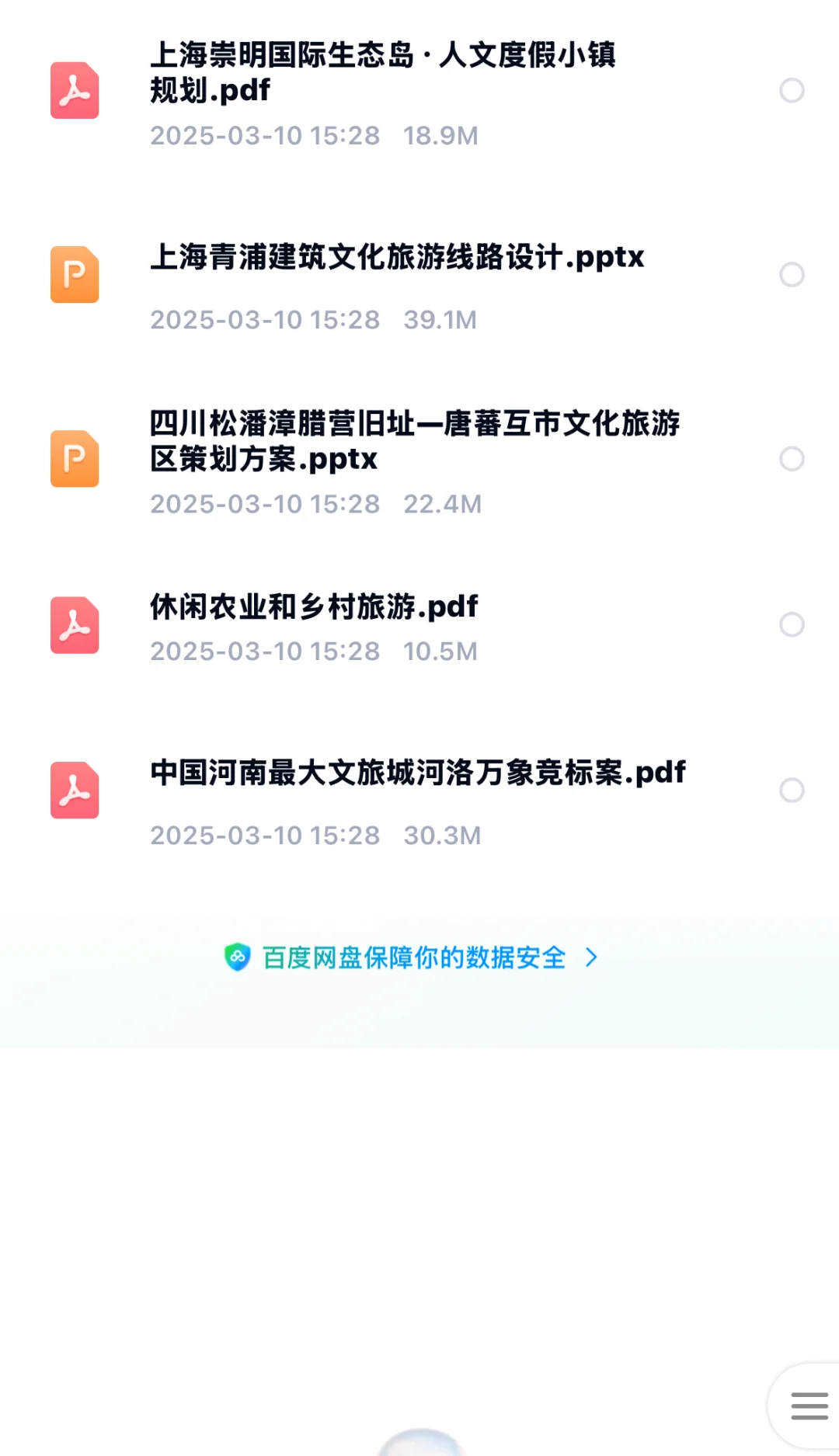Select the 上海青浦建筑文化旅游线路设计 file circle
Image resolution: width=839 pixels, height=1456 pixels.
tap(792, 274)
